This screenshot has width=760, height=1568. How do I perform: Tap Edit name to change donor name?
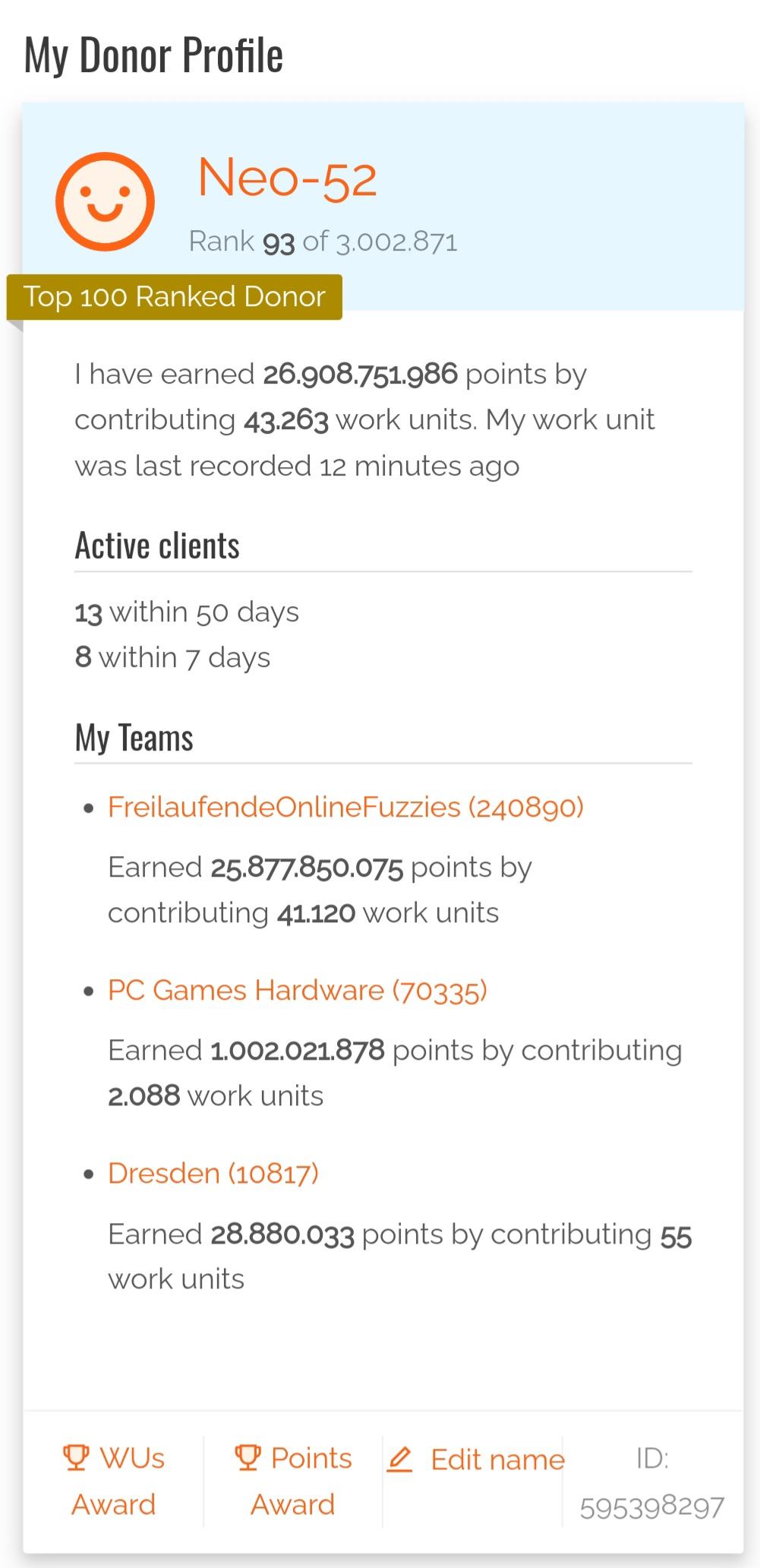(476, 1459)
